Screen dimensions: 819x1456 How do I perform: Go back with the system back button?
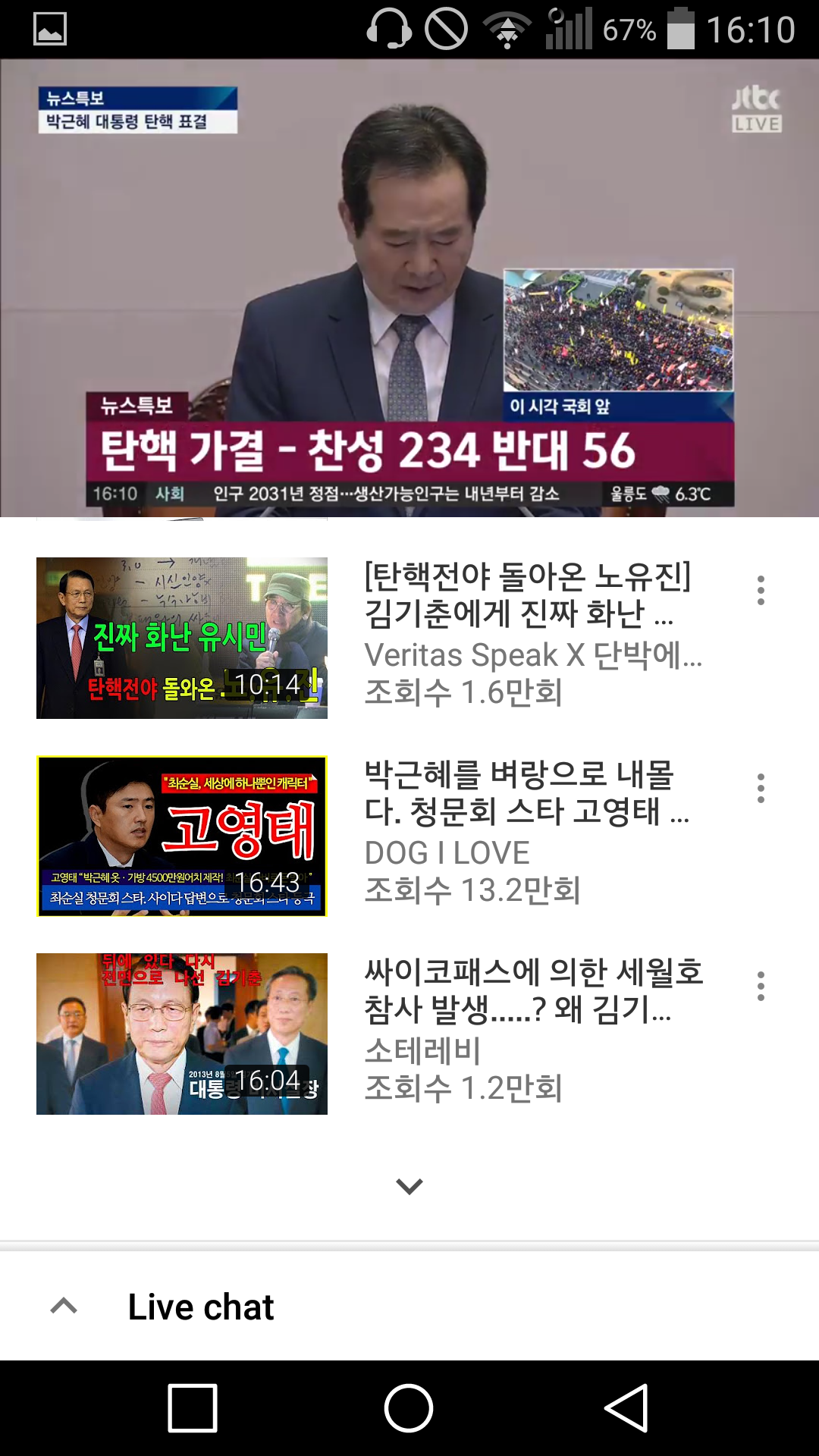626,1407
